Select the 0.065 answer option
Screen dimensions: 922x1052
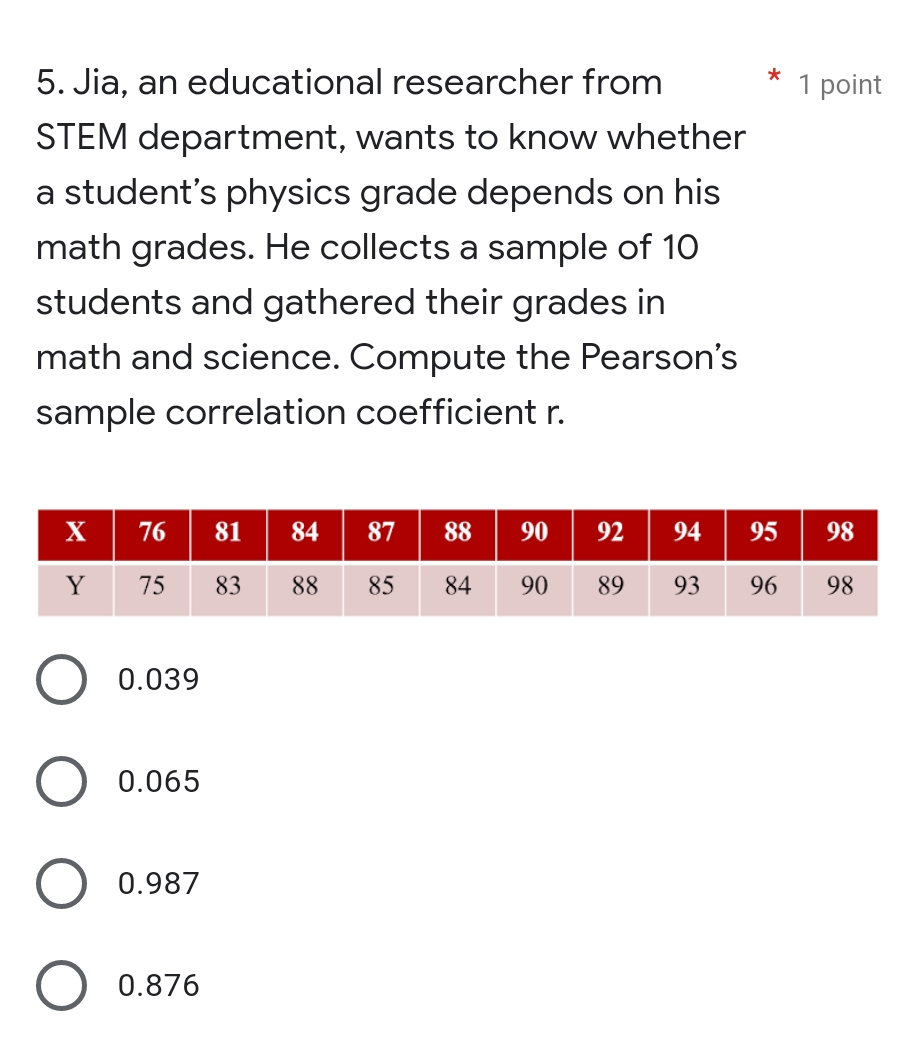[x=60, y=782]
